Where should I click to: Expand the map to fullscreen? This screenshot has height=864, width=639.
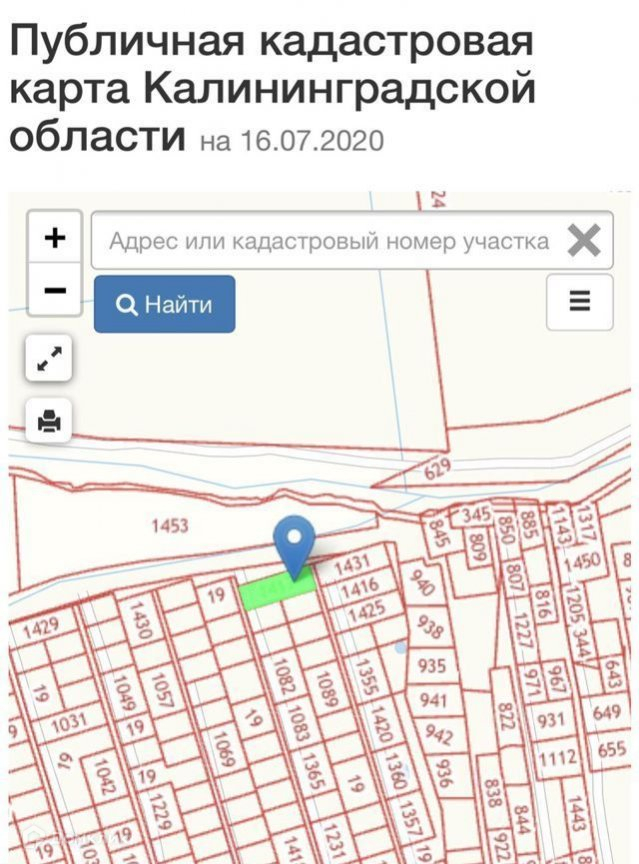pos(49,359)
